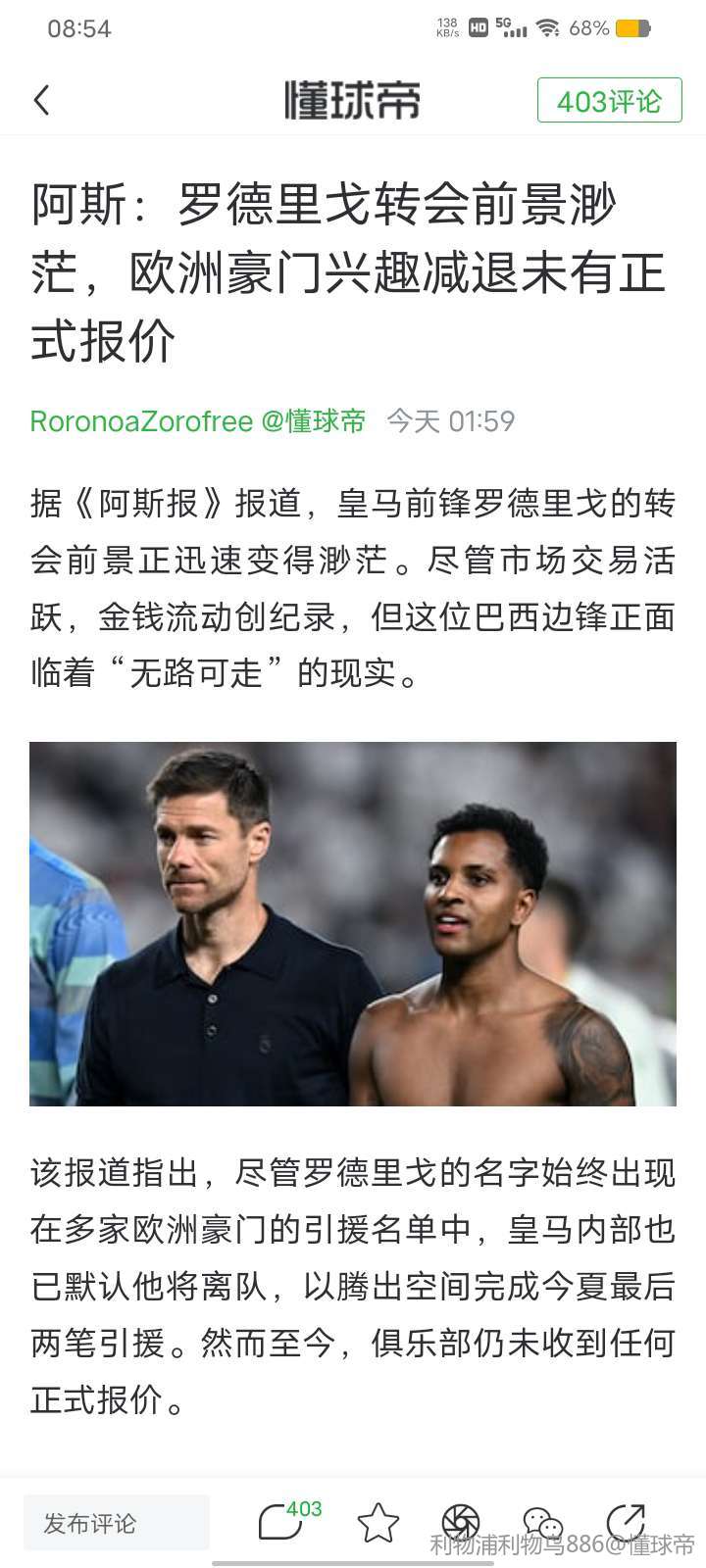Favorite this article with the star icon
Viewport: 706px width, 1568px height.
pyautogui.click(x=378, y=1523)
